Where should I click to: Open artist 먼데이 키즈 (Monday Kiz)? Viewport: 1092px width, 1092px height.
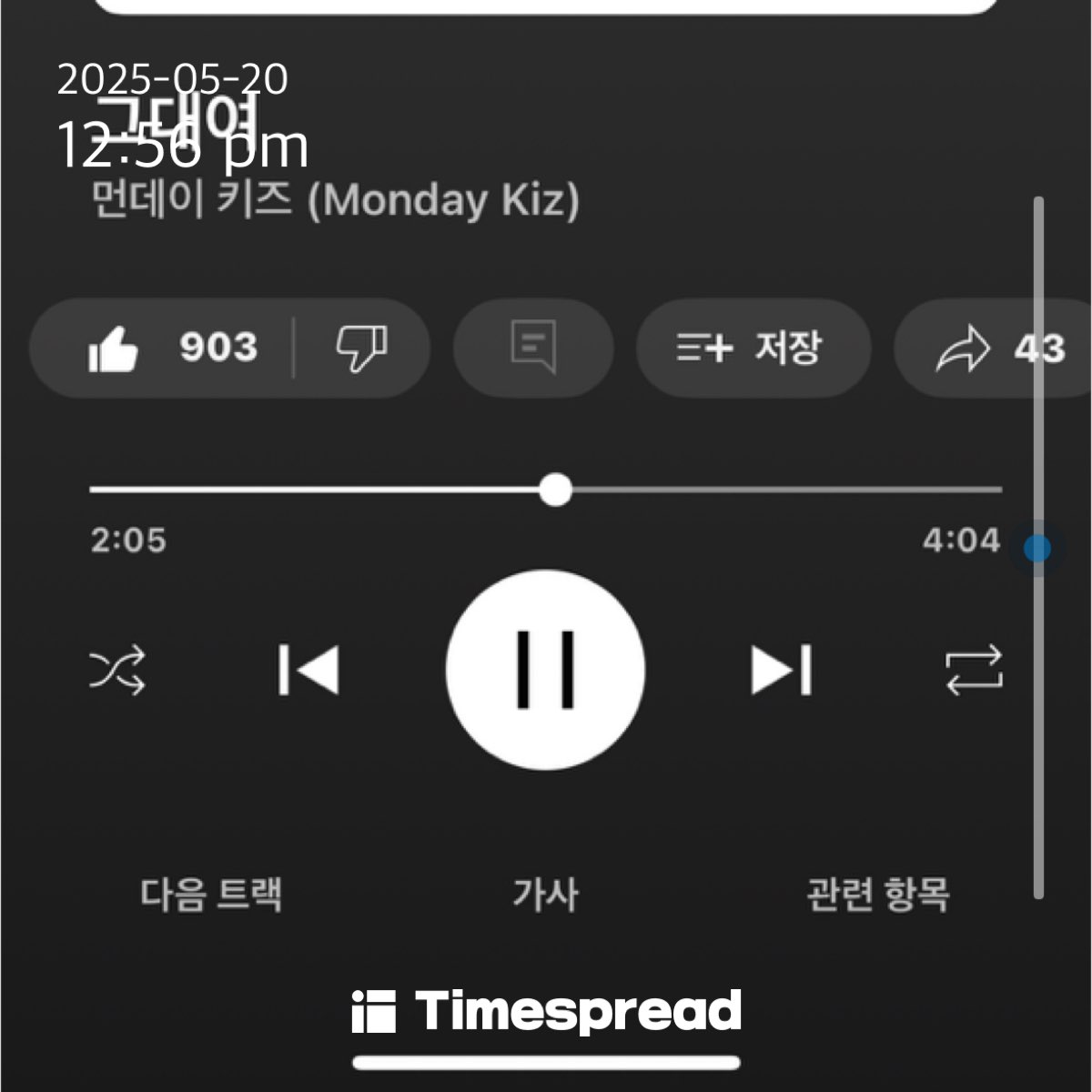click(x=335, y=200)
